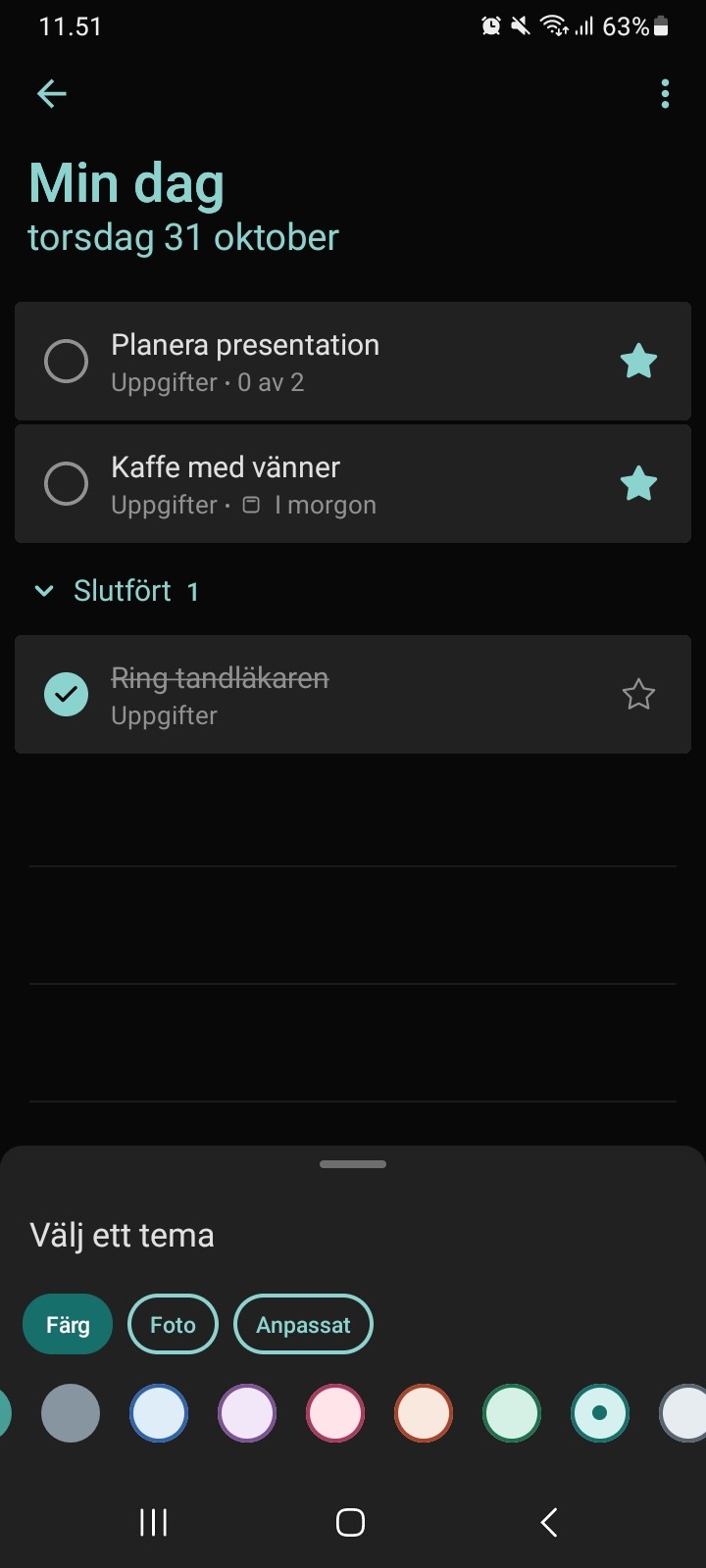Open the three-dot overflow menu
This screenshot has width=706, height=1568.
click(665, 94)
